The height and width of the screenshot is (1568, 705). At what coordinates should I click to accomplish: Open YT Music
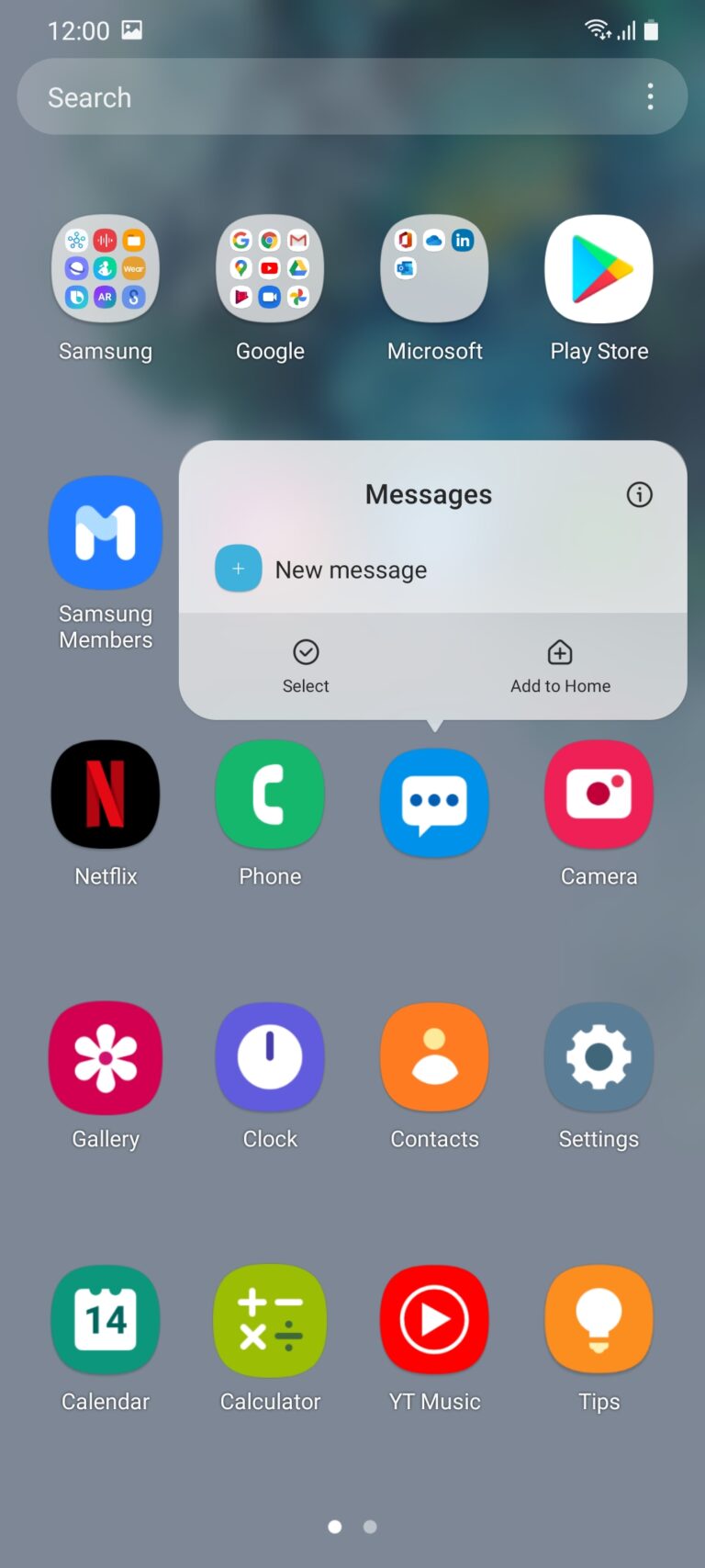[434, 1320]
